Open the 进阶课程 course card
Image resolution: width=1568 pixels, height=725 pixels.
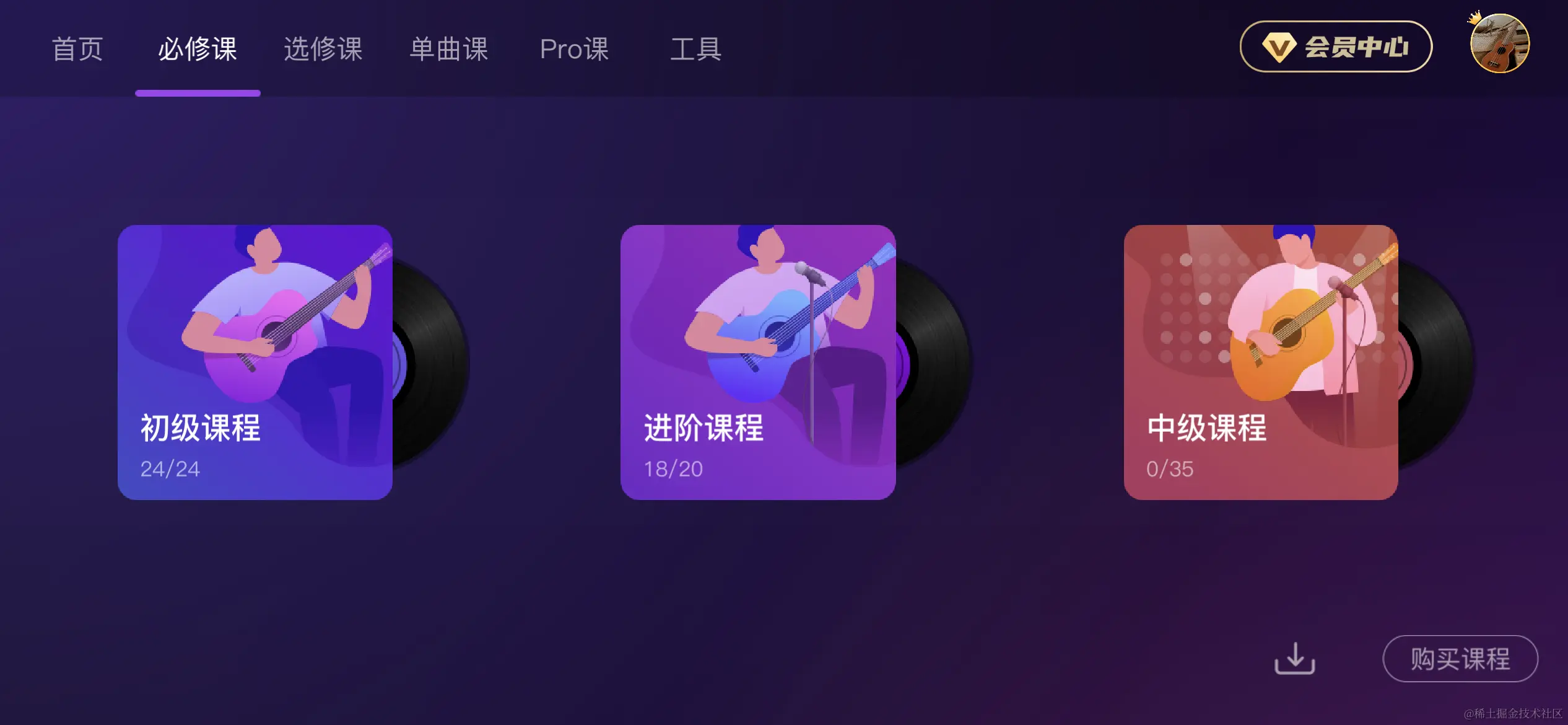[758, 362]
